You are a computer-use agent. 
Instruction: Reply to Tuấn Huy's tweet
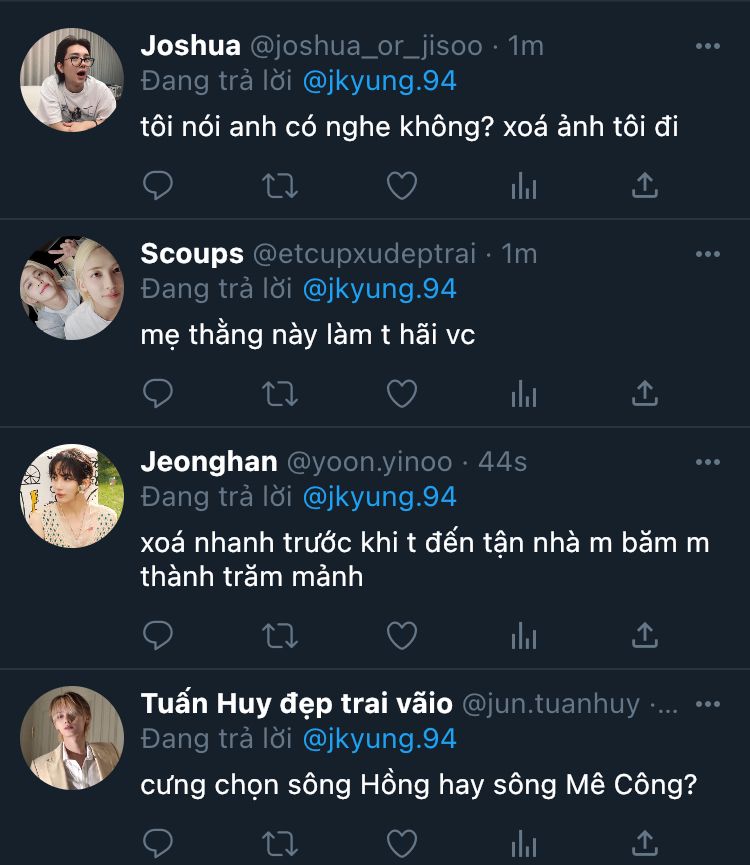tap(158, 843)
